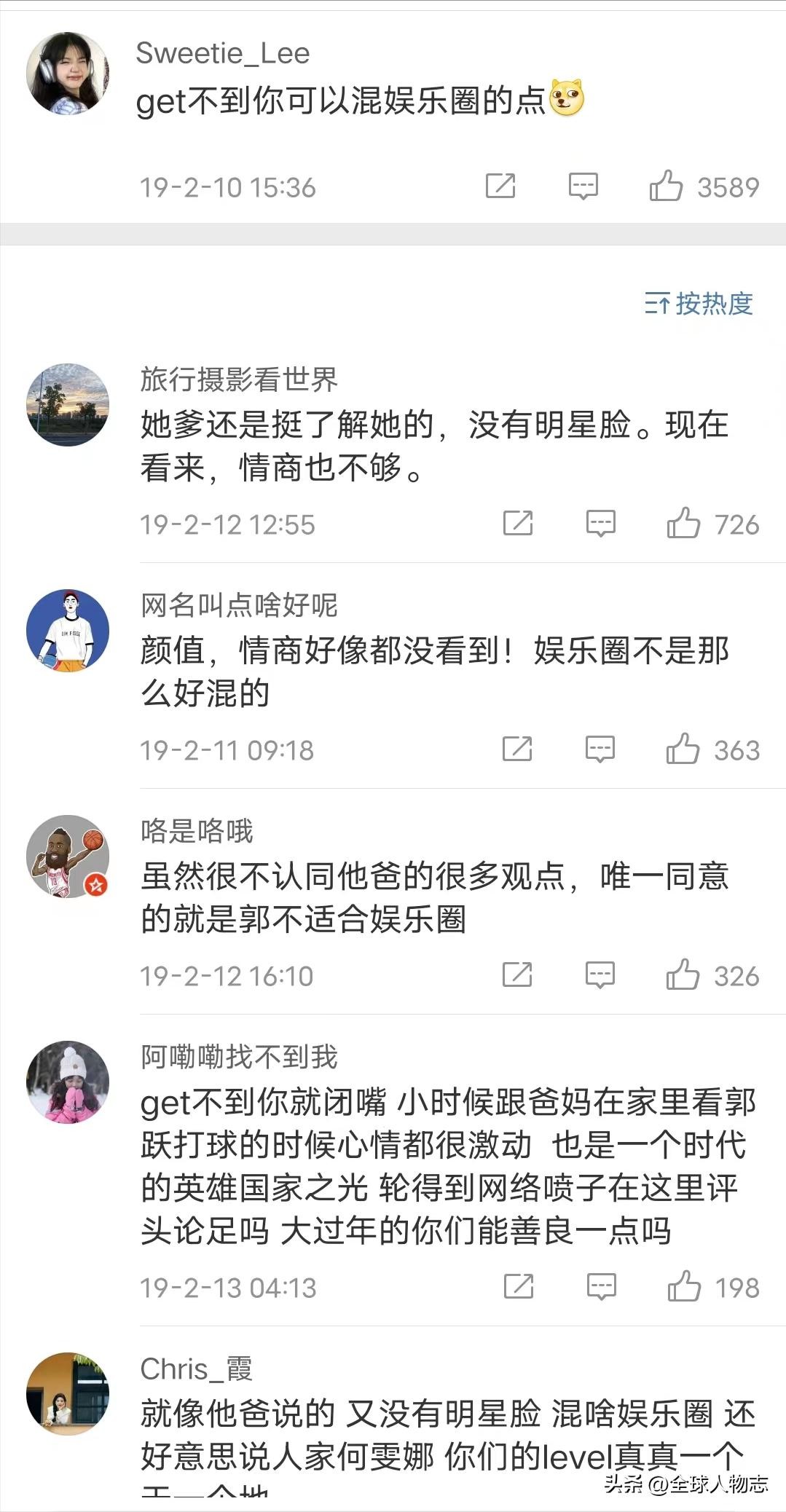Reply to 网名叫点啥好呢's comment

click(x=600, y=749)
